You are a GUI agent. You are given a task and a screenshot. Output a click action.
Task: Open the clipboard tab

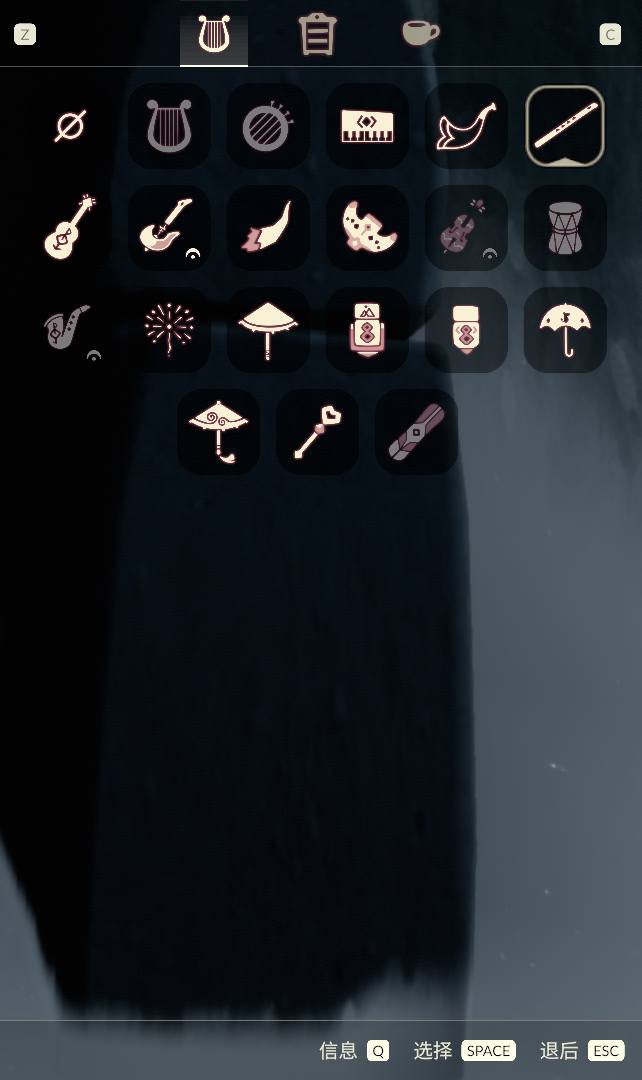coord(317,35)
